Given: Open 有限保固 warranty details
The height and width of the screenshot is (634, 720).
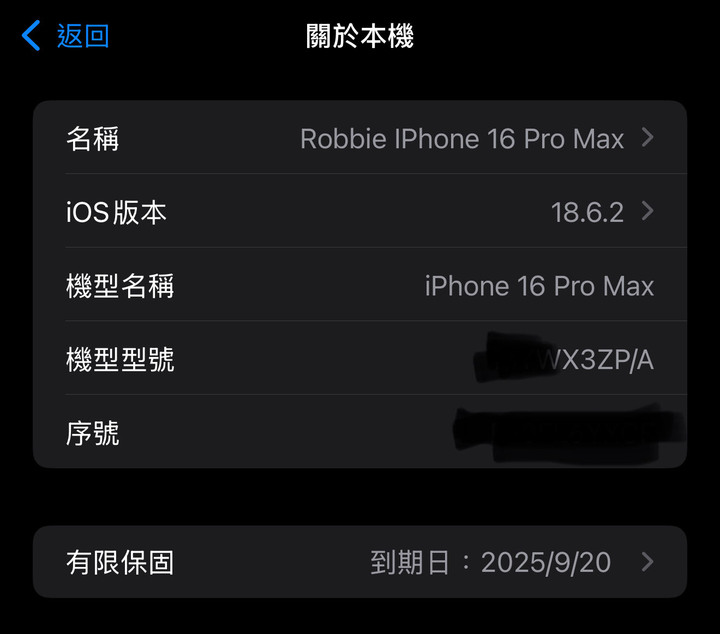Looking at the screenshot, I should 360,562.
